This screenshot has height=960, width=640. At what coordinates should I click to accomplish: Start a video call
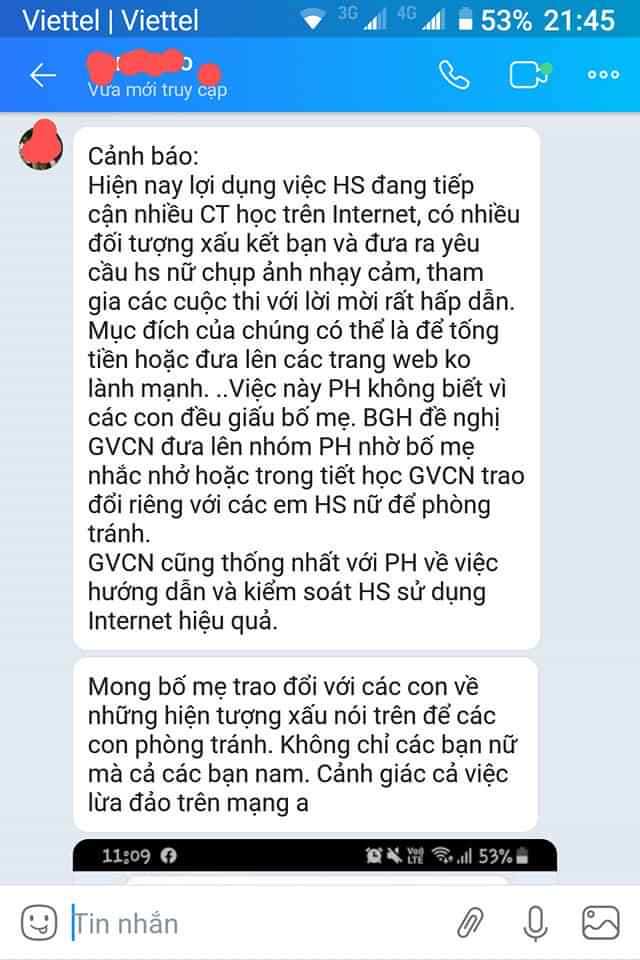pyautogui.click(x=531, y=75)
